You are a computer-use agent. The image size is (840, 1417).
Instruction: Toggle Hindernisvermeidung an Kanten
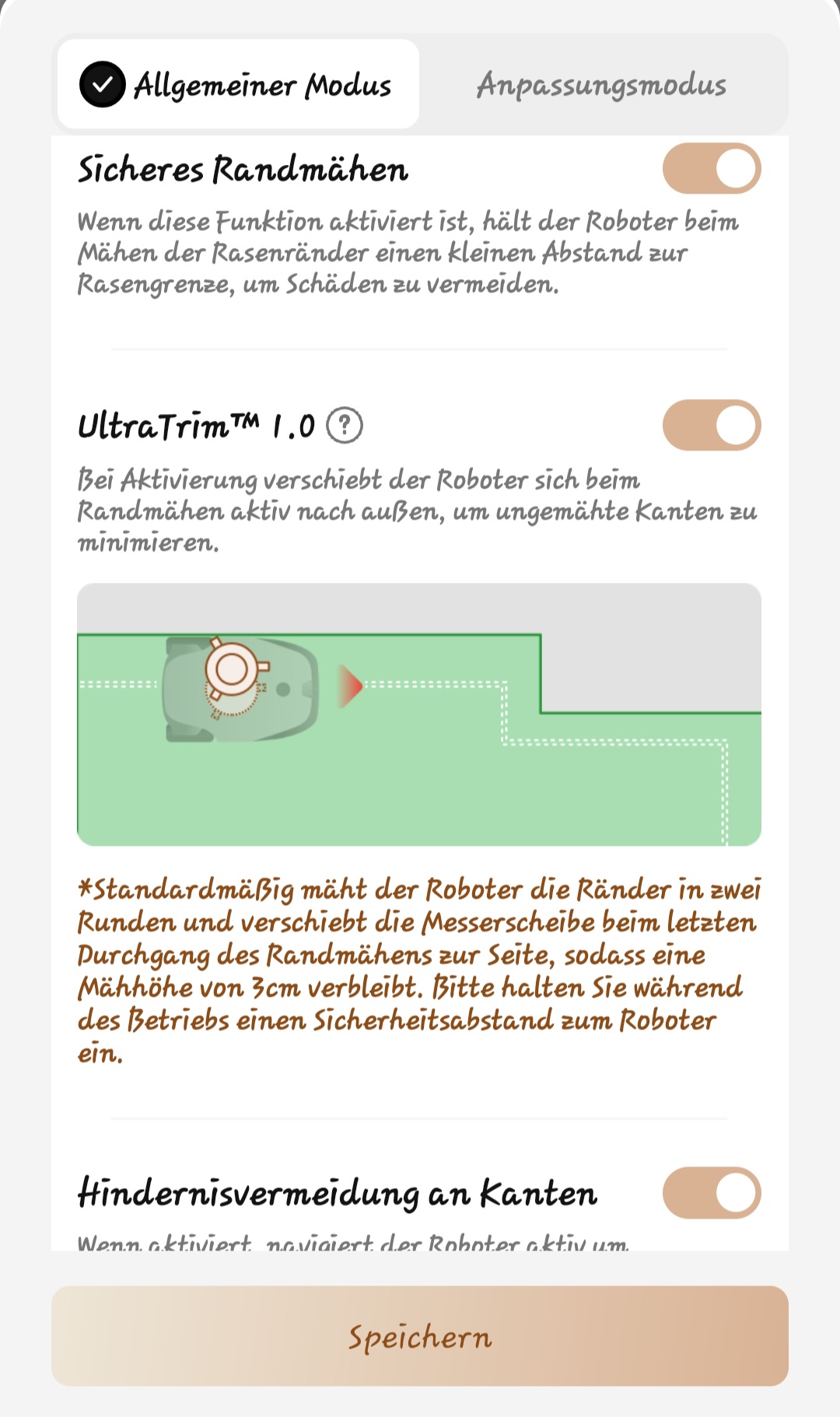tap(712, 1192)
